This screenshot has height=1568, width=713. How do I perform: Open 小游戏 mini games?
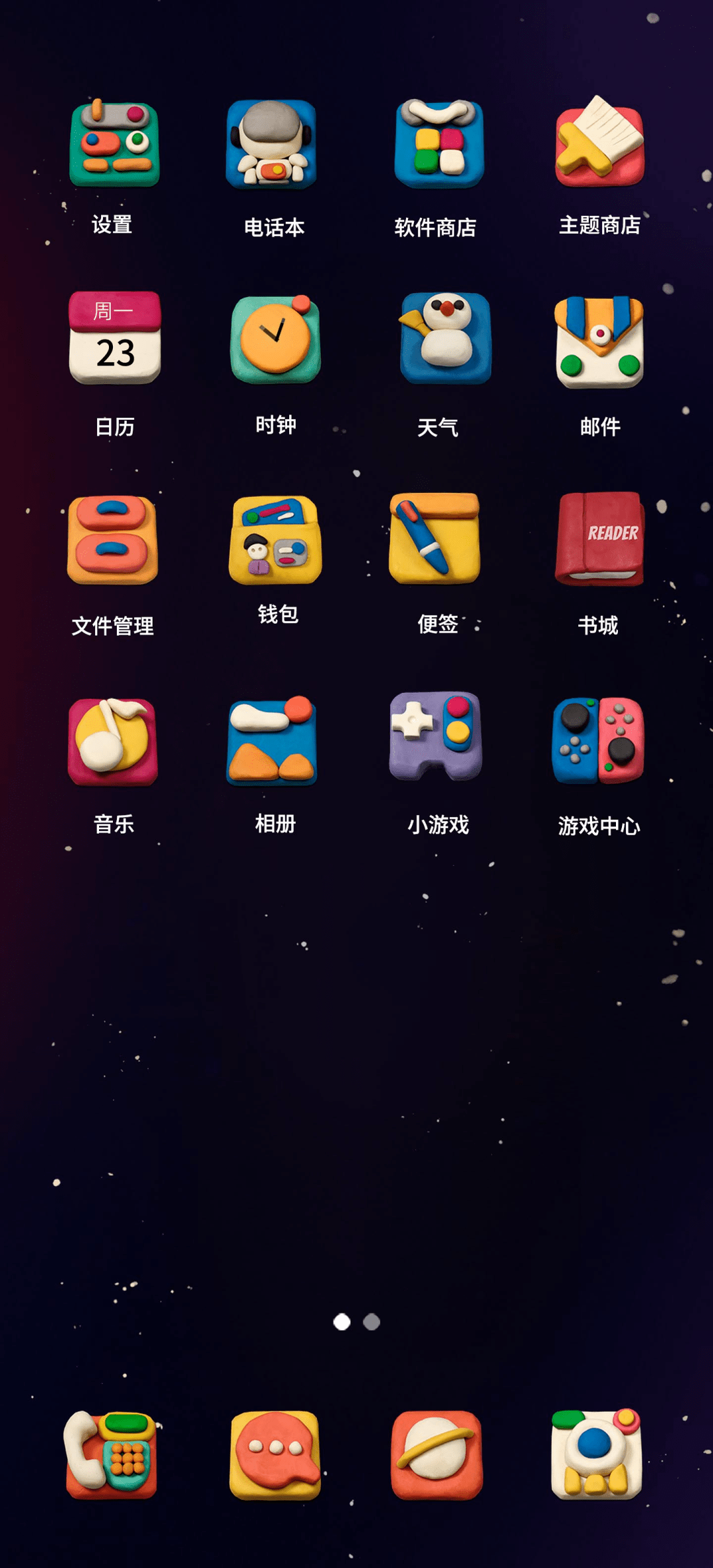(x=436, y=736)
